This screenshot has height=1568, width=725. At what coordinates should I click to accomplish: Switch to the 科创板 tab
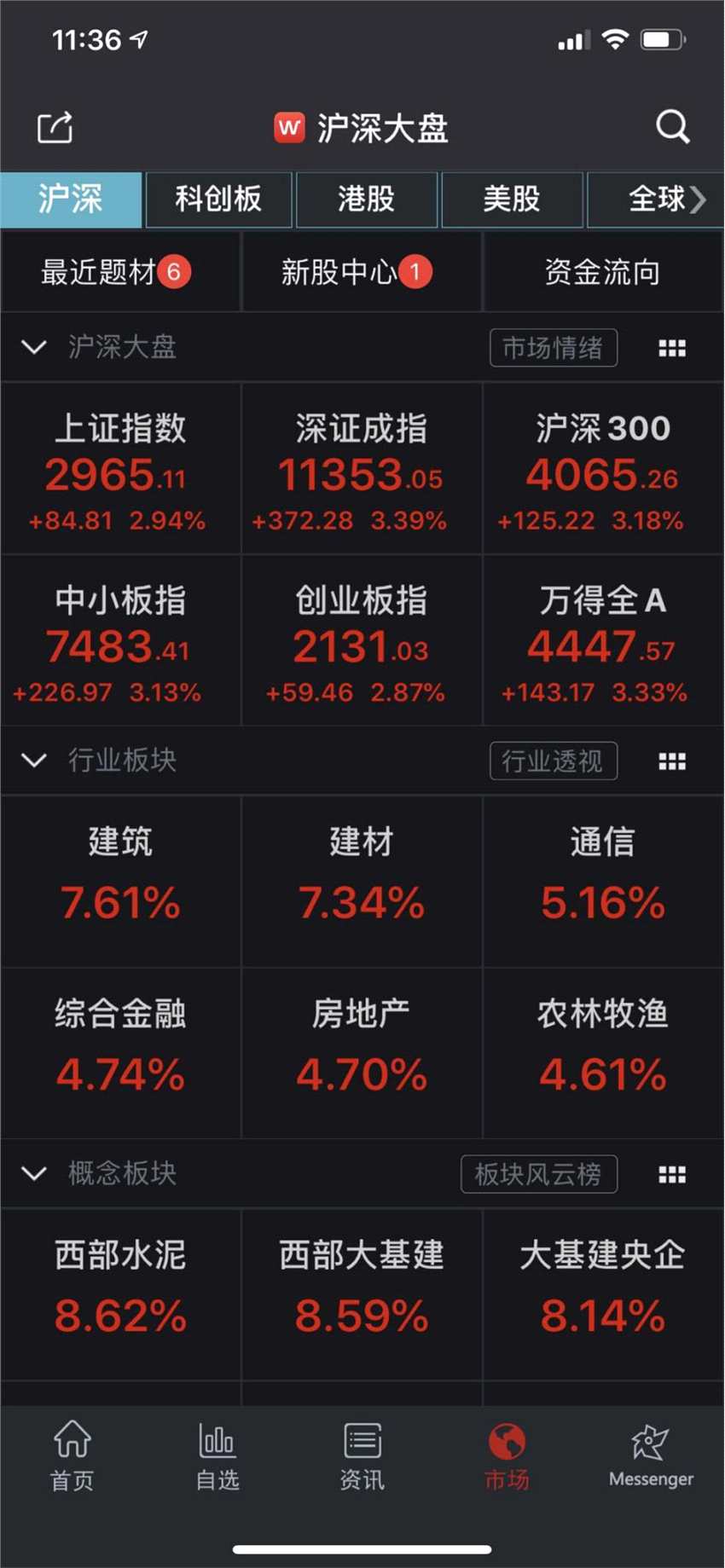click(218, 200)
